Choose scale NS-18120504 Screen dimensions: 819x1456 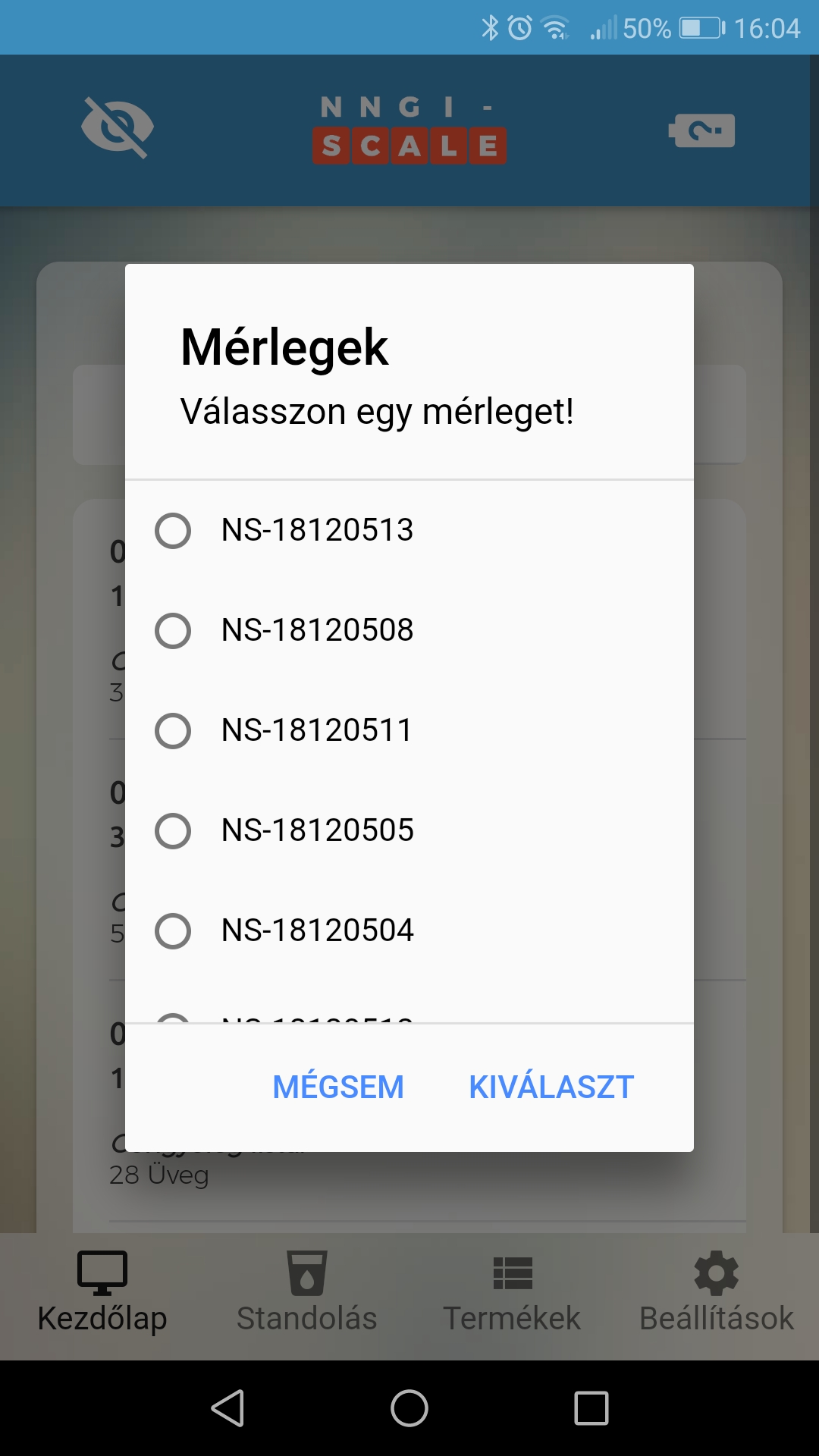pos(173,931)
